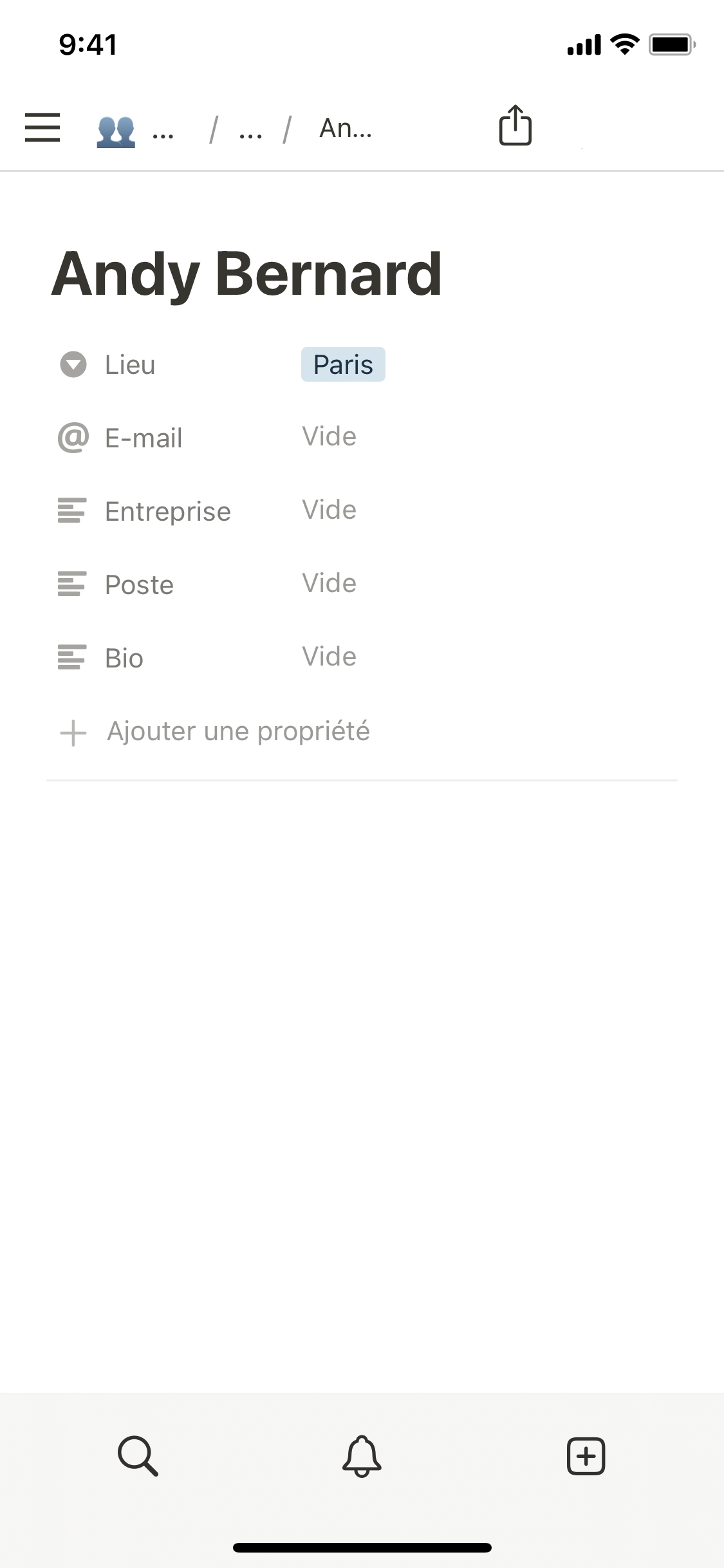This screenshot has width=724, height=1568.
Task: Fill in the empty Poste field
Action: (x=330, y=584)
